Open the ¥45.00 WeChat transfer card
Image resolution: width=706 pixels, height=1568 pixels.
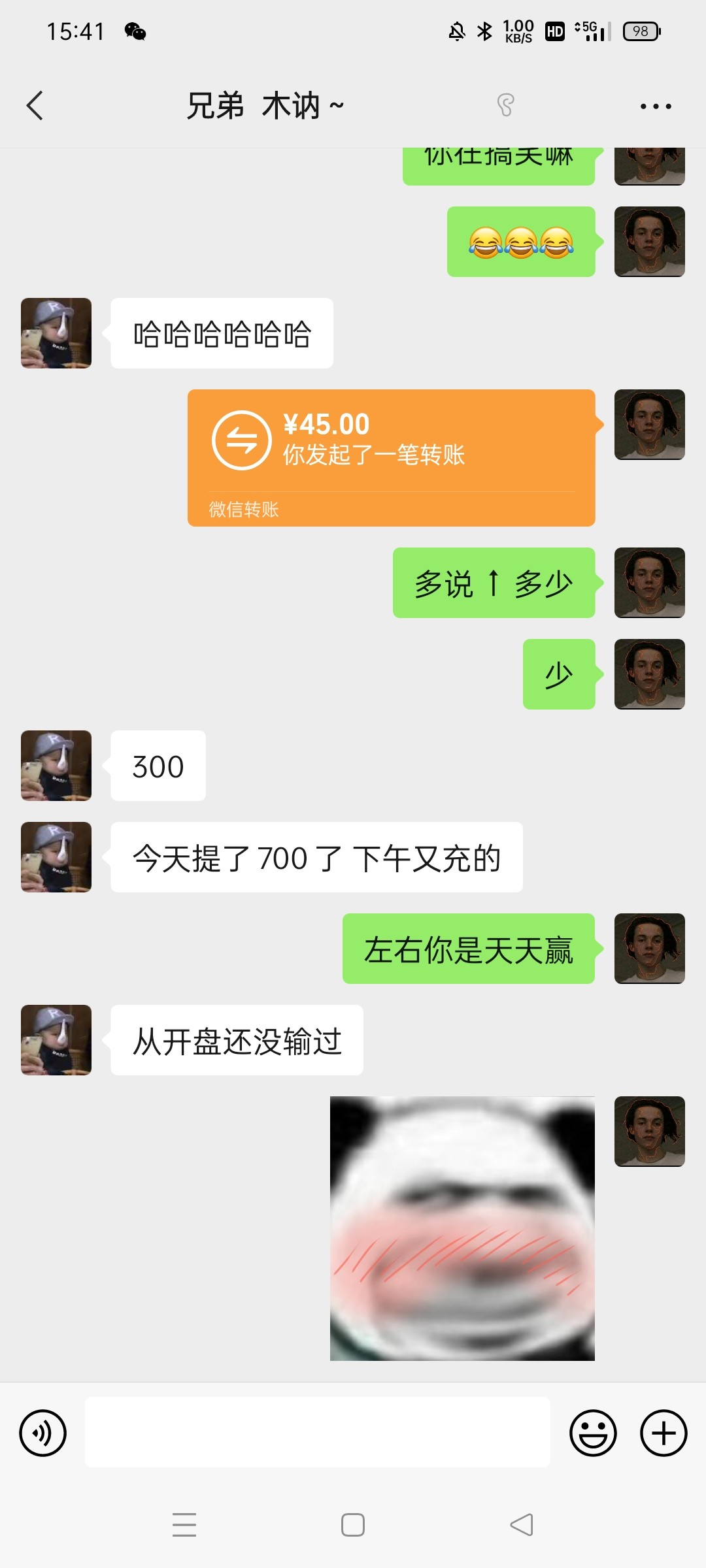coord(391,457)
